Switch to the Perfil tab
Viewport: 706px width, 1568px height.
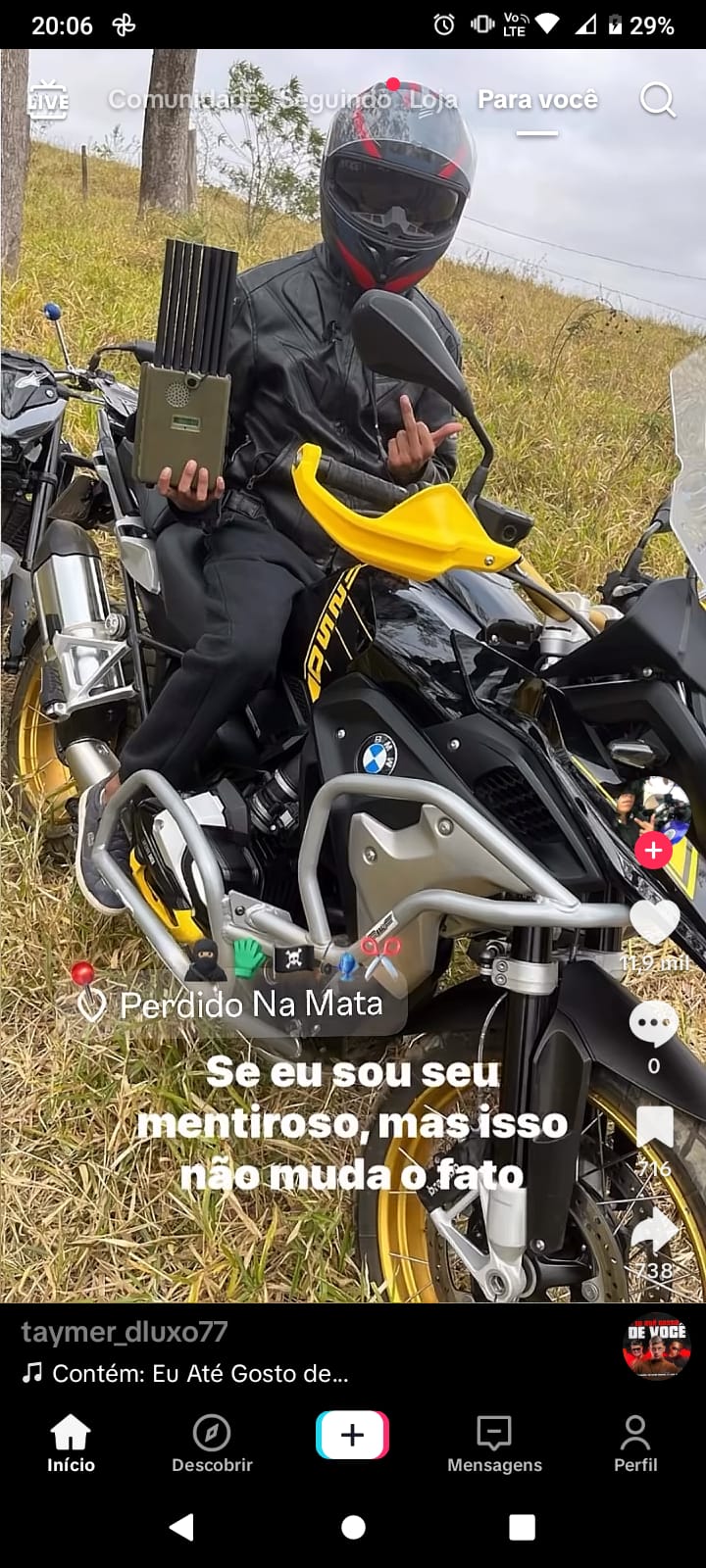(x=634, y=1444)
